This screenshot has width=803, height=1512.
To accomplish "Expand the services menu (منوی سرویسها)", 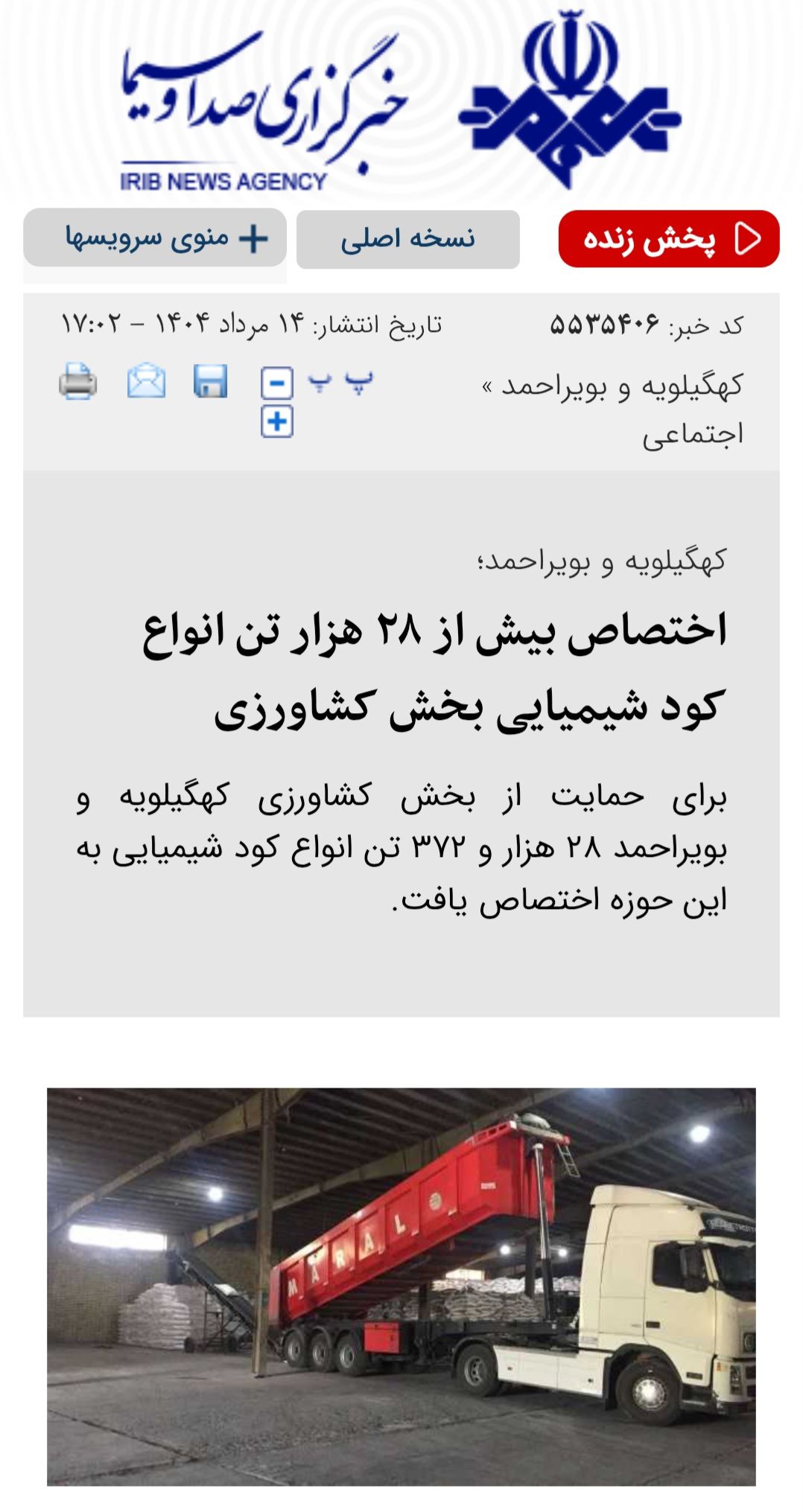I will pos(155,237).
